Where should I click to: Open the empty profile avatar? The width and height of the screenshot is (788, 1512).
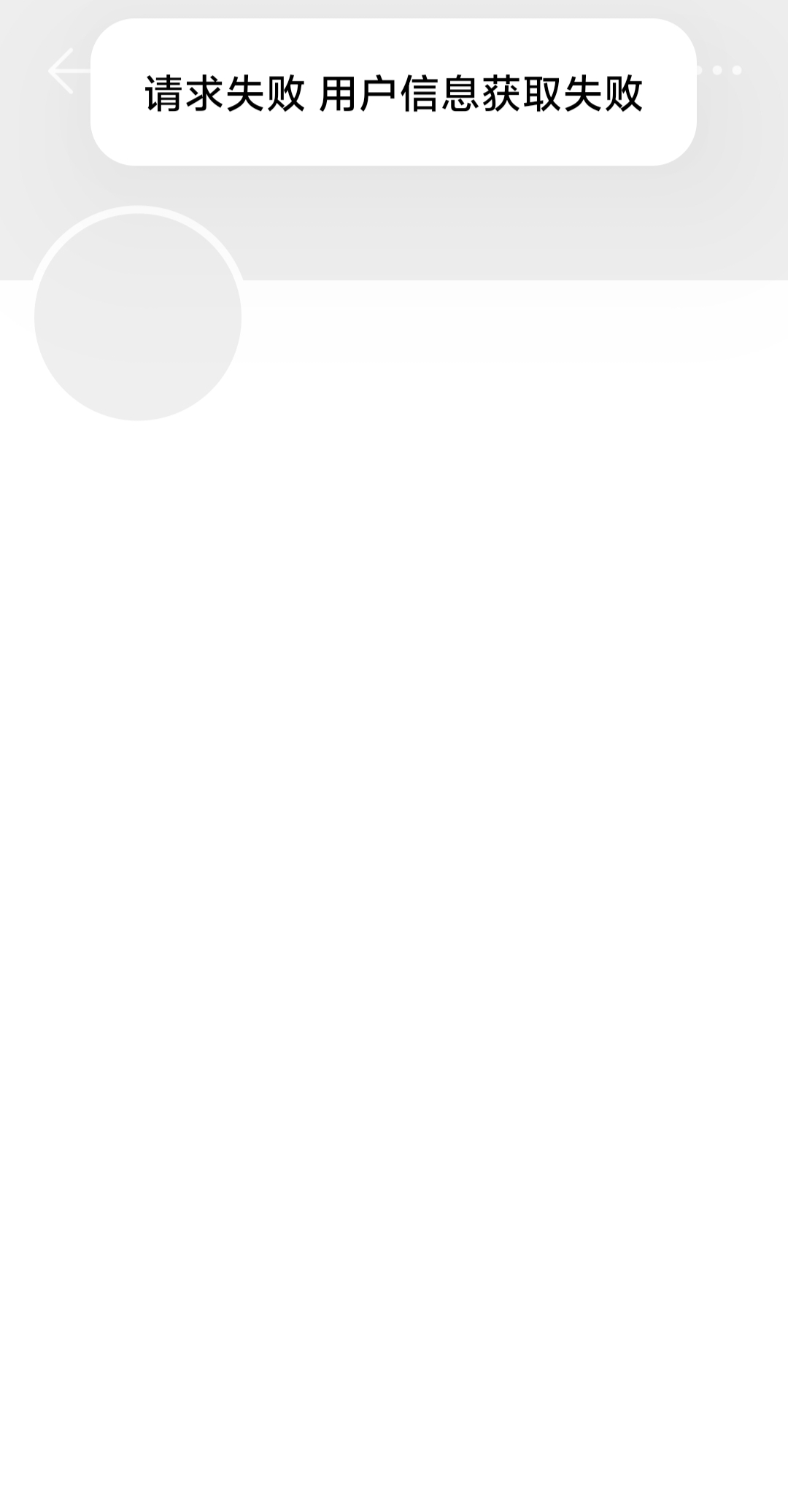click(138, 316)
